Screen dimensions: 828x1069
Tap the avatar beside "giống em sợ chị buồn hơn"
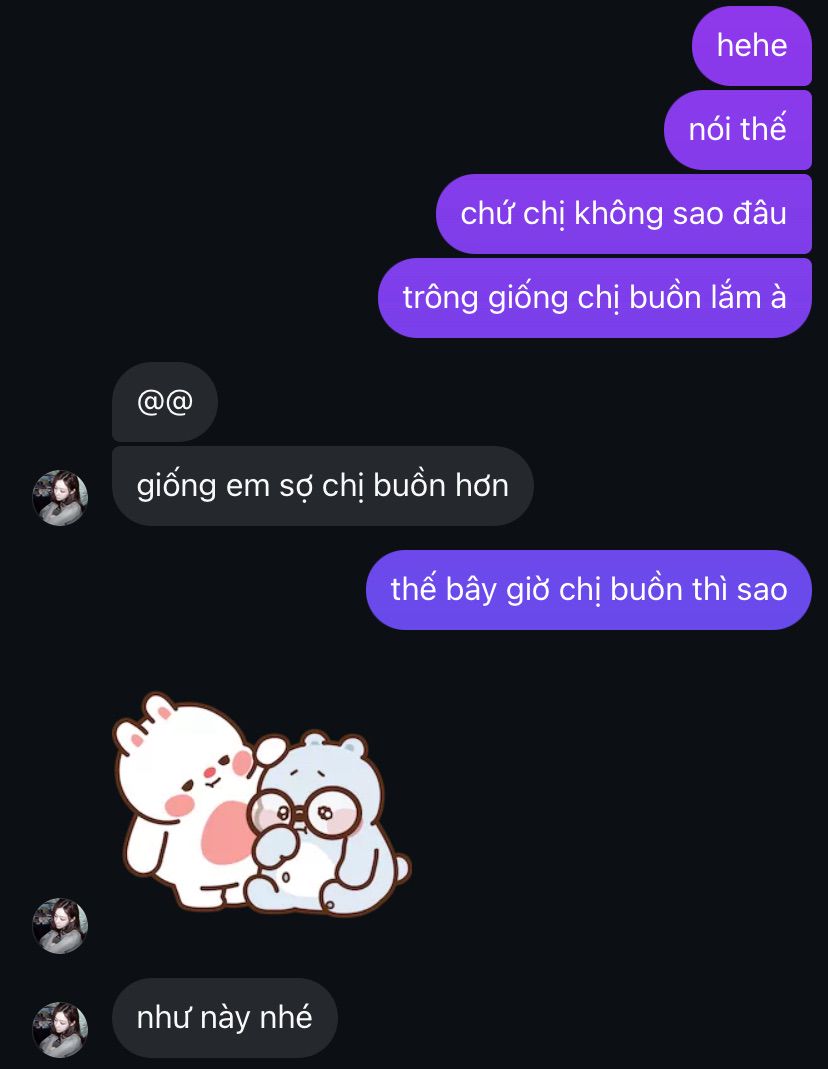pyautogui.click(x=60, y=497)
